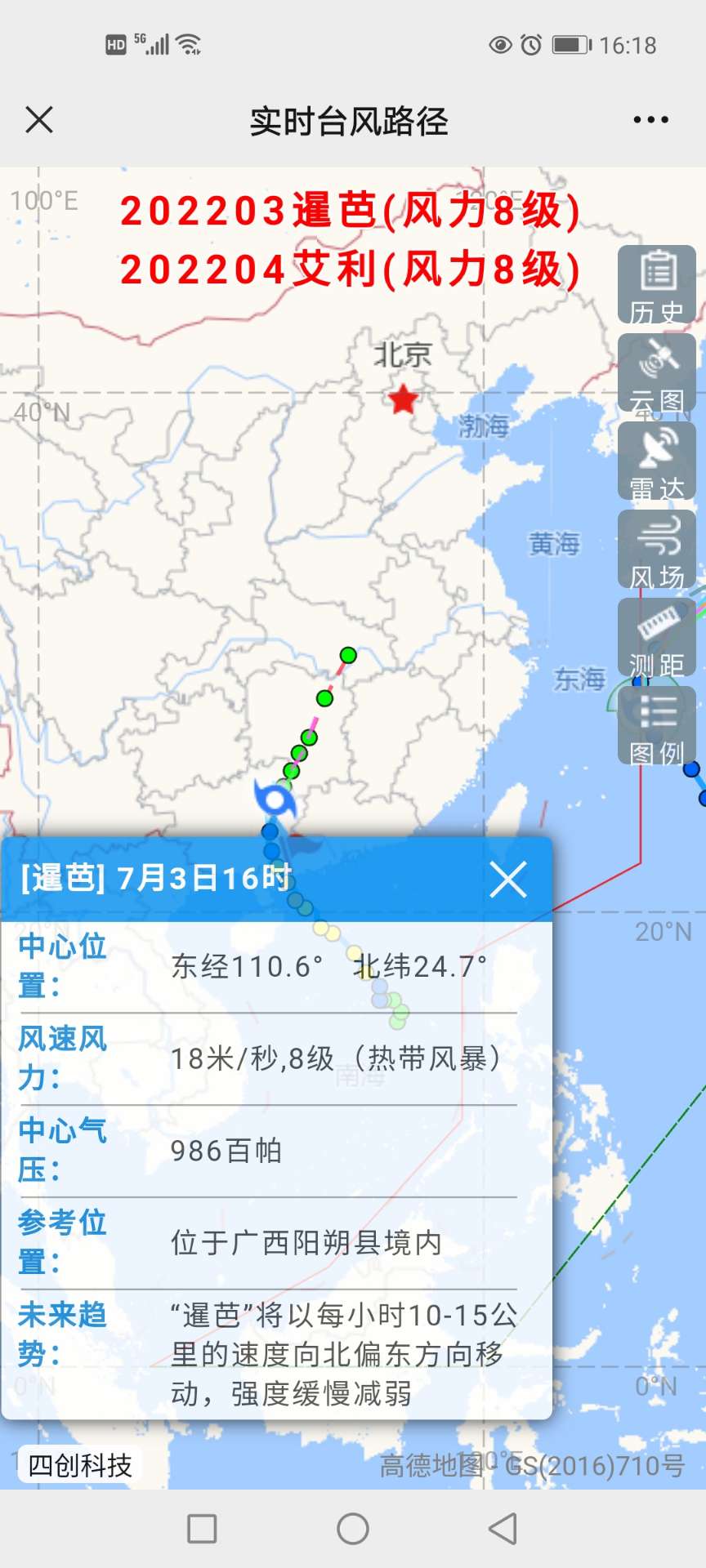Dismiss the 暹芭 info popup
This screenshot has width=706, height=1568.
pyautogui.click(x=508, y=880)
